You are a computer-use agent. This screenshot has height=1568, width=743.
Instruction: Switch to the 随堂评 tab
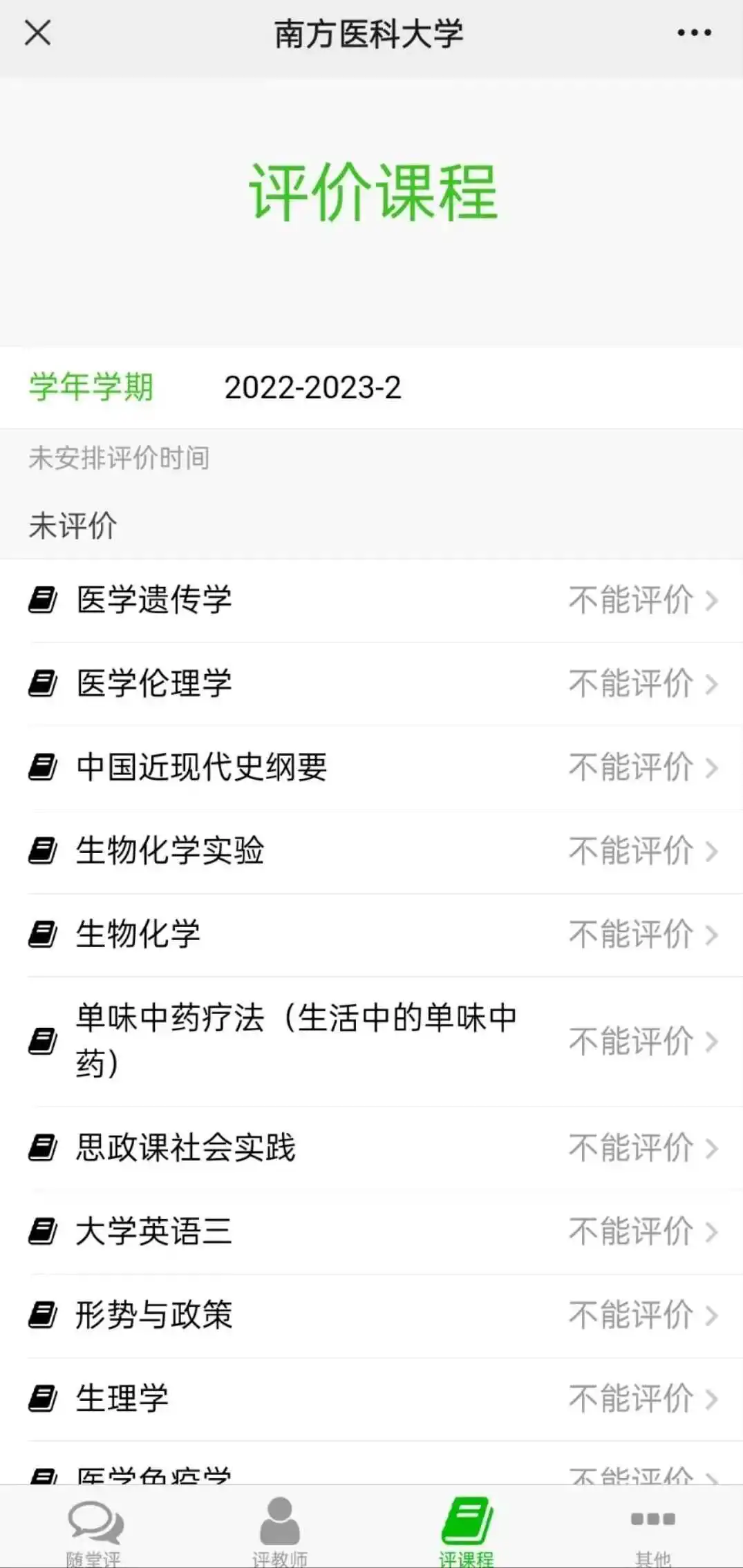pyautogui.click(x=94, y=1528)
